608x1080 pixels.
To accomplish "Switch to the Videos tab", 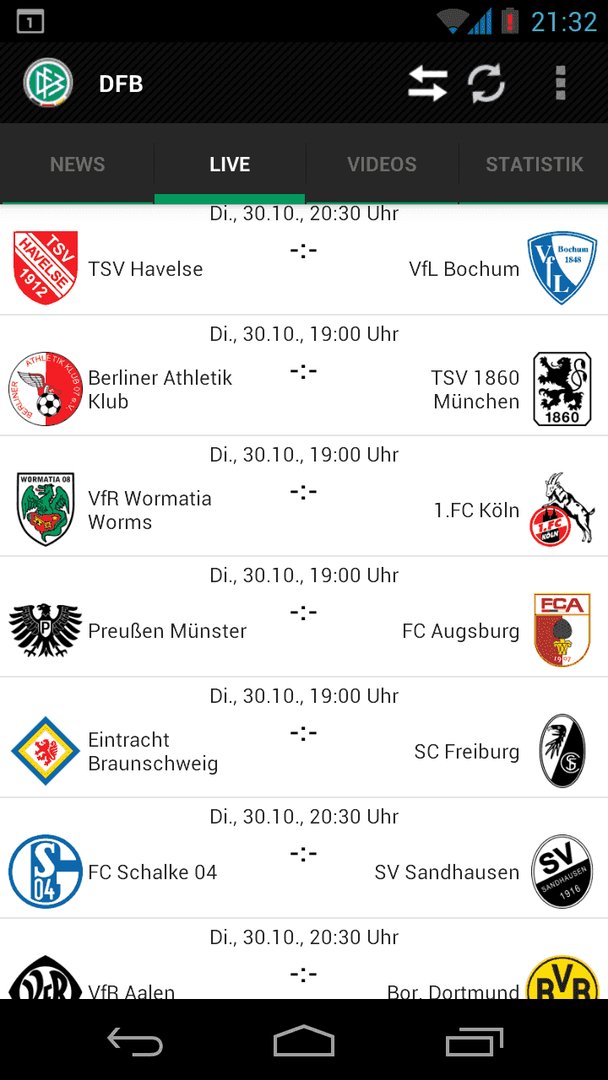I will coord(382,165).
